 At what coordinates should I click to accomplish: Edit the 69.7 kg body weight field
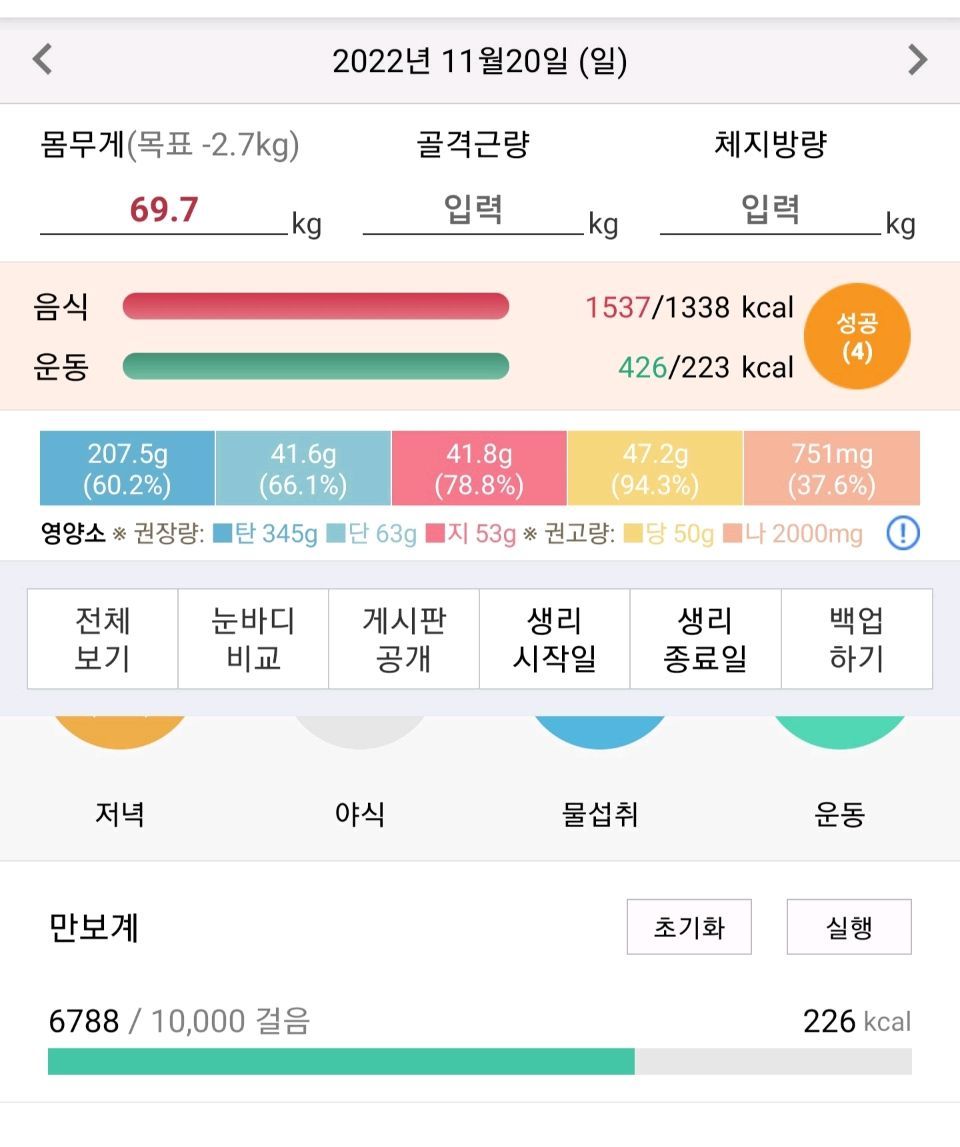coord(164,211)
